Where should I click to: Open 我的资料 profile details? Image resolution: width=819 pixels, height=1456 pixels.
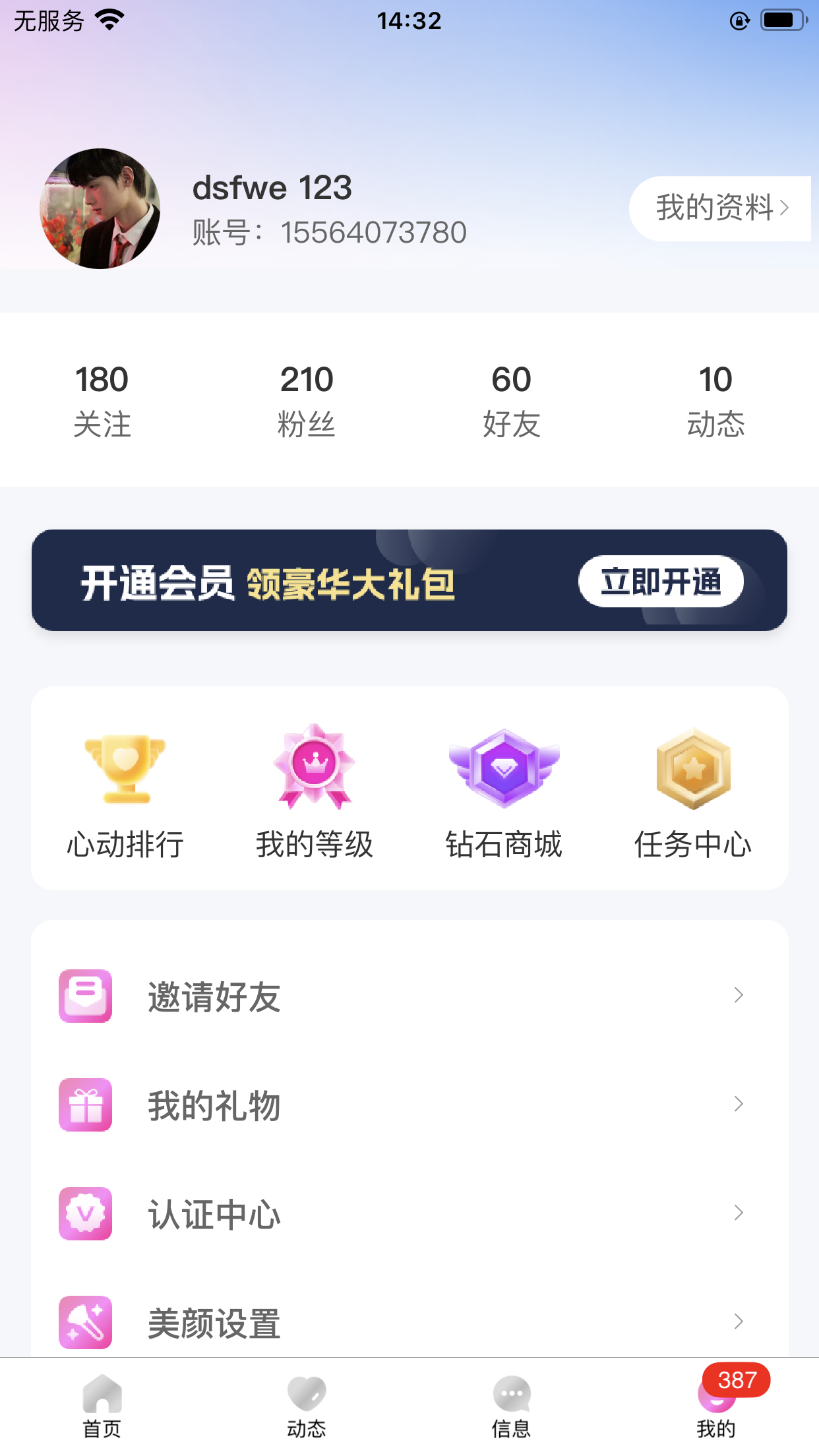tap(721, 208)
